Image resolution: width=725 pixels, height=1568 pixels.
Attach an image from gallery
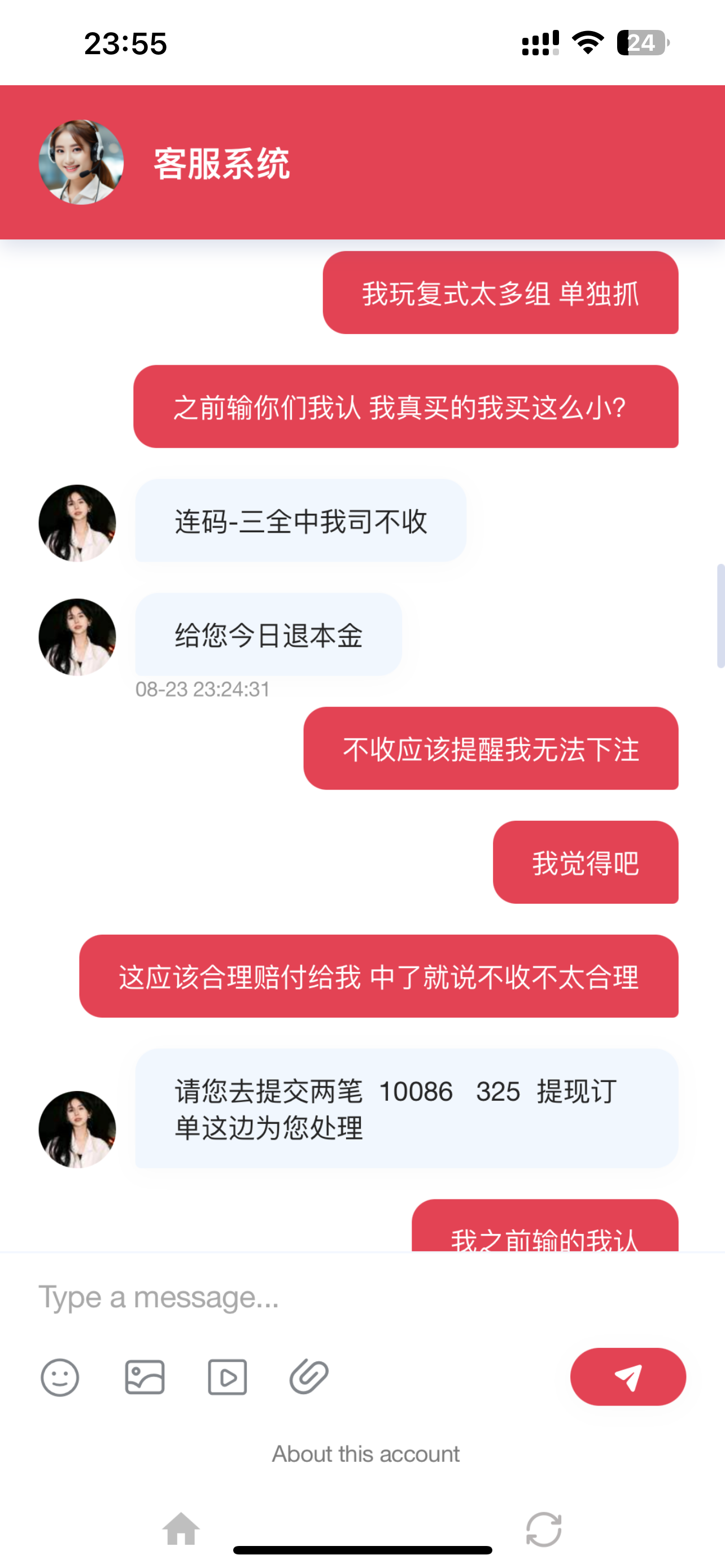pos(145,1377)
